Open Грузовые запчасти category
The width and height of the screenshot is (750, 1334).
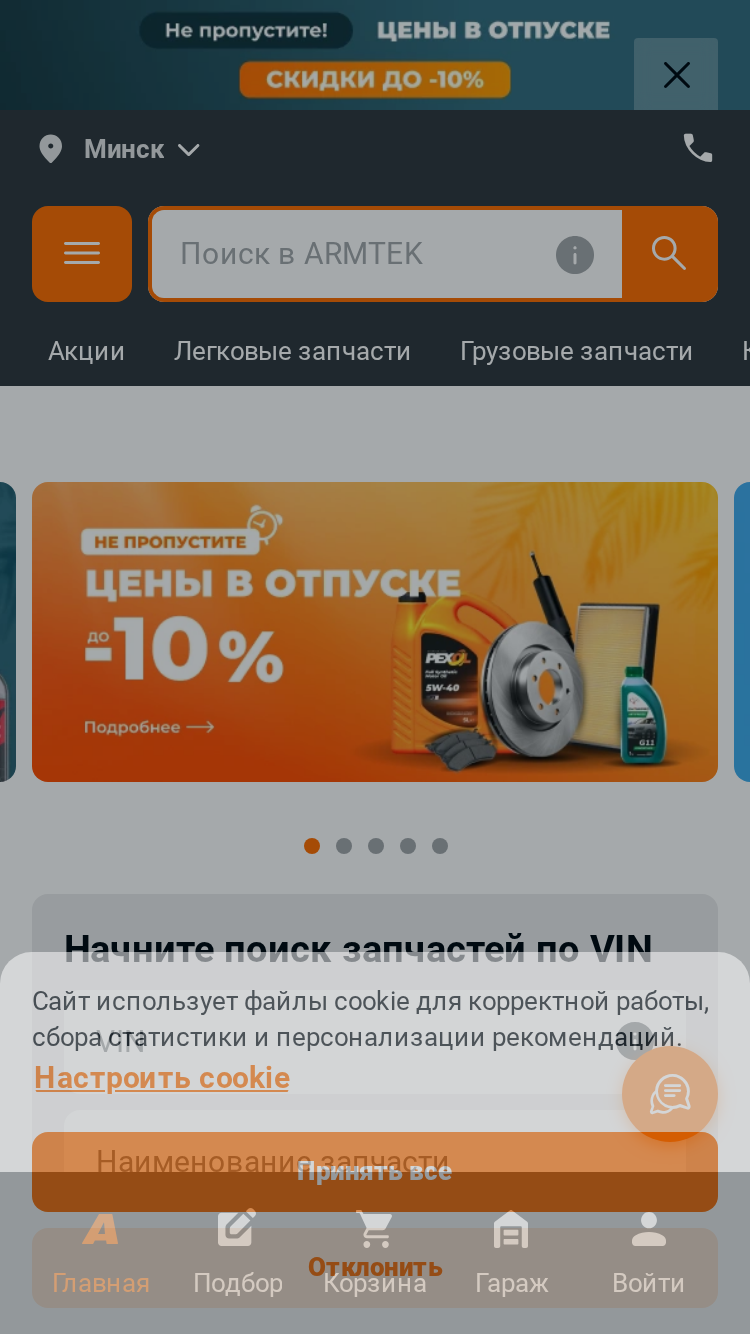click(576, 352)
